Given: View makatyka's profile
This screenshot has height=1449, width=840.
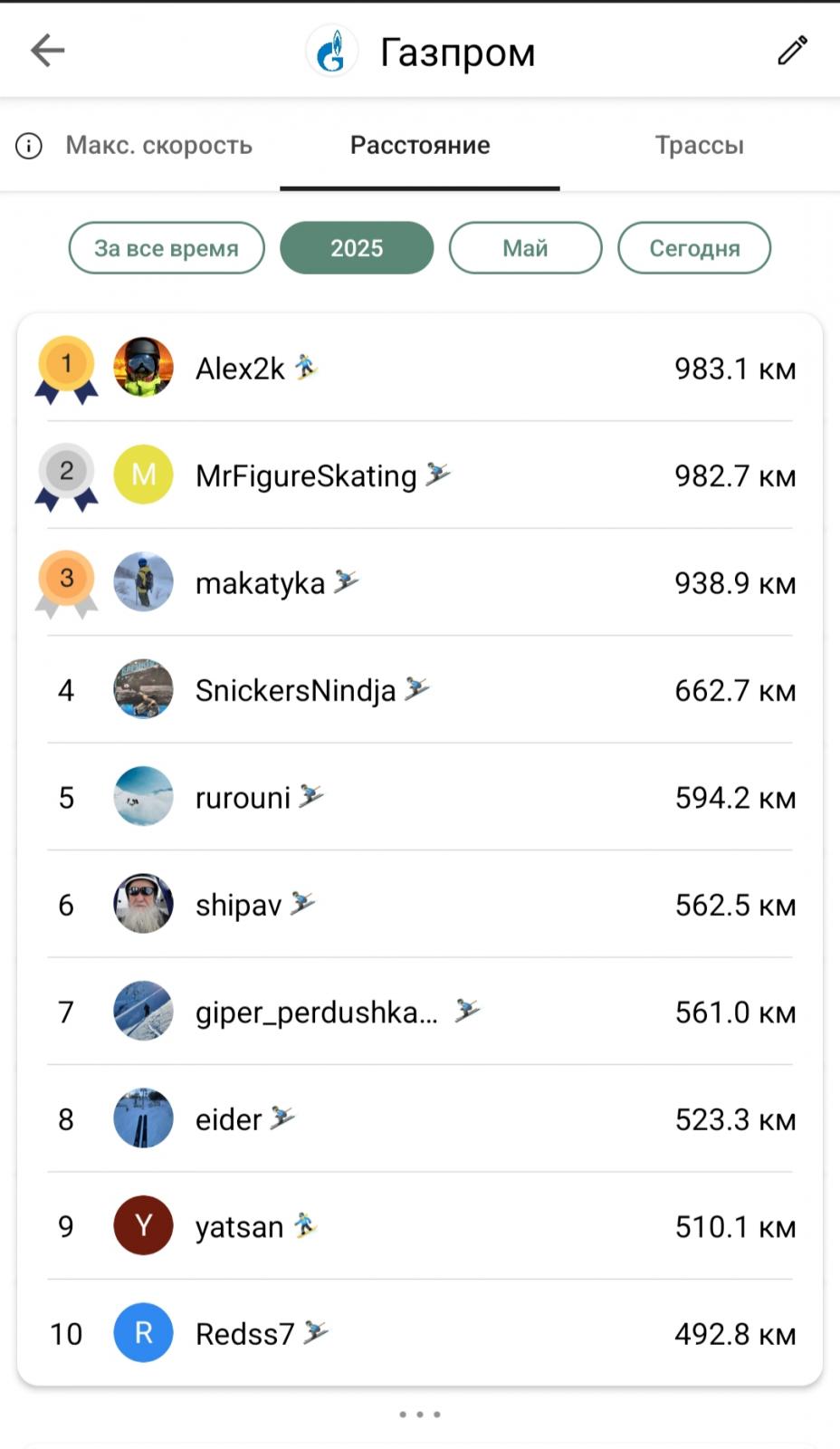Looking at the screenshot, I should tap(420, 582).
